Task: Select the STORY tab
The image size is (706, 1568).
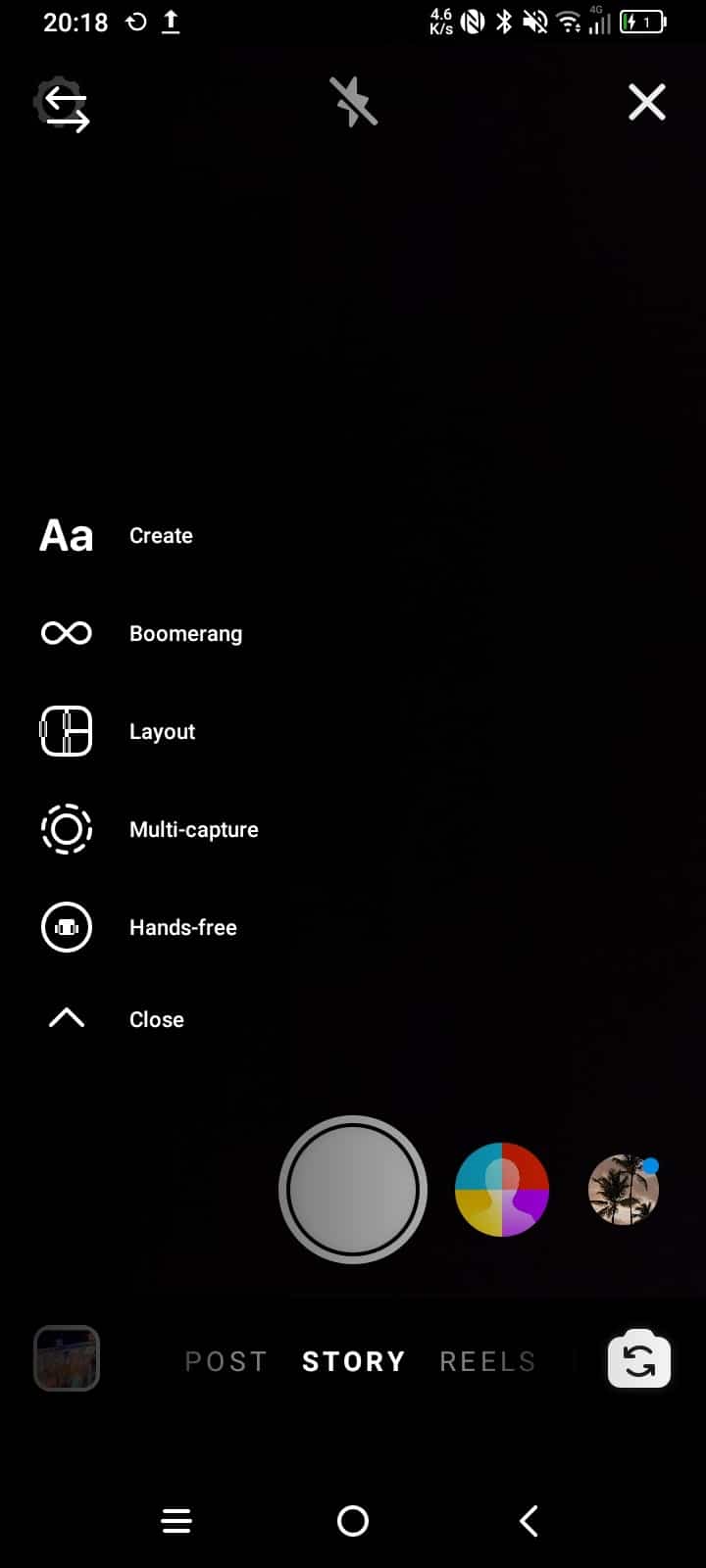Action: [x=353, y=1361]
